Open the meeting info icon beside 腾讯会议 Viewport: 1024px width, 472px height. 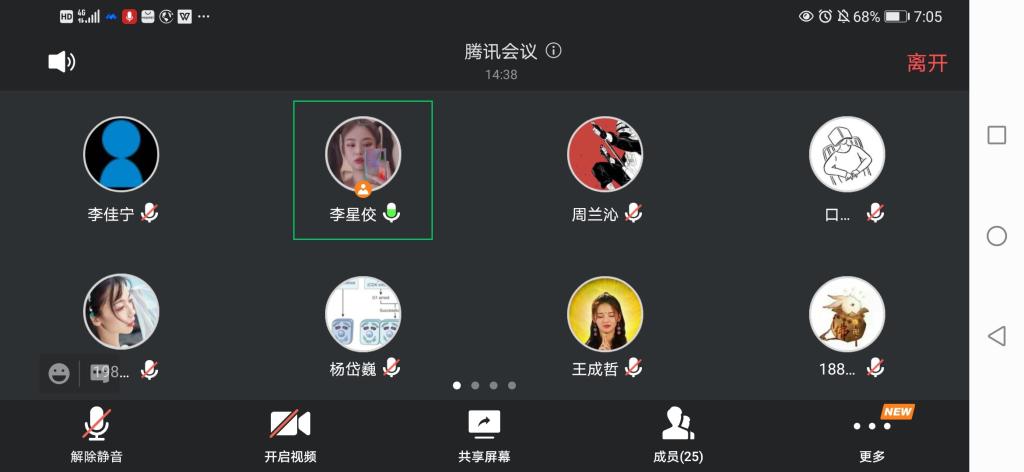[554, 51]
